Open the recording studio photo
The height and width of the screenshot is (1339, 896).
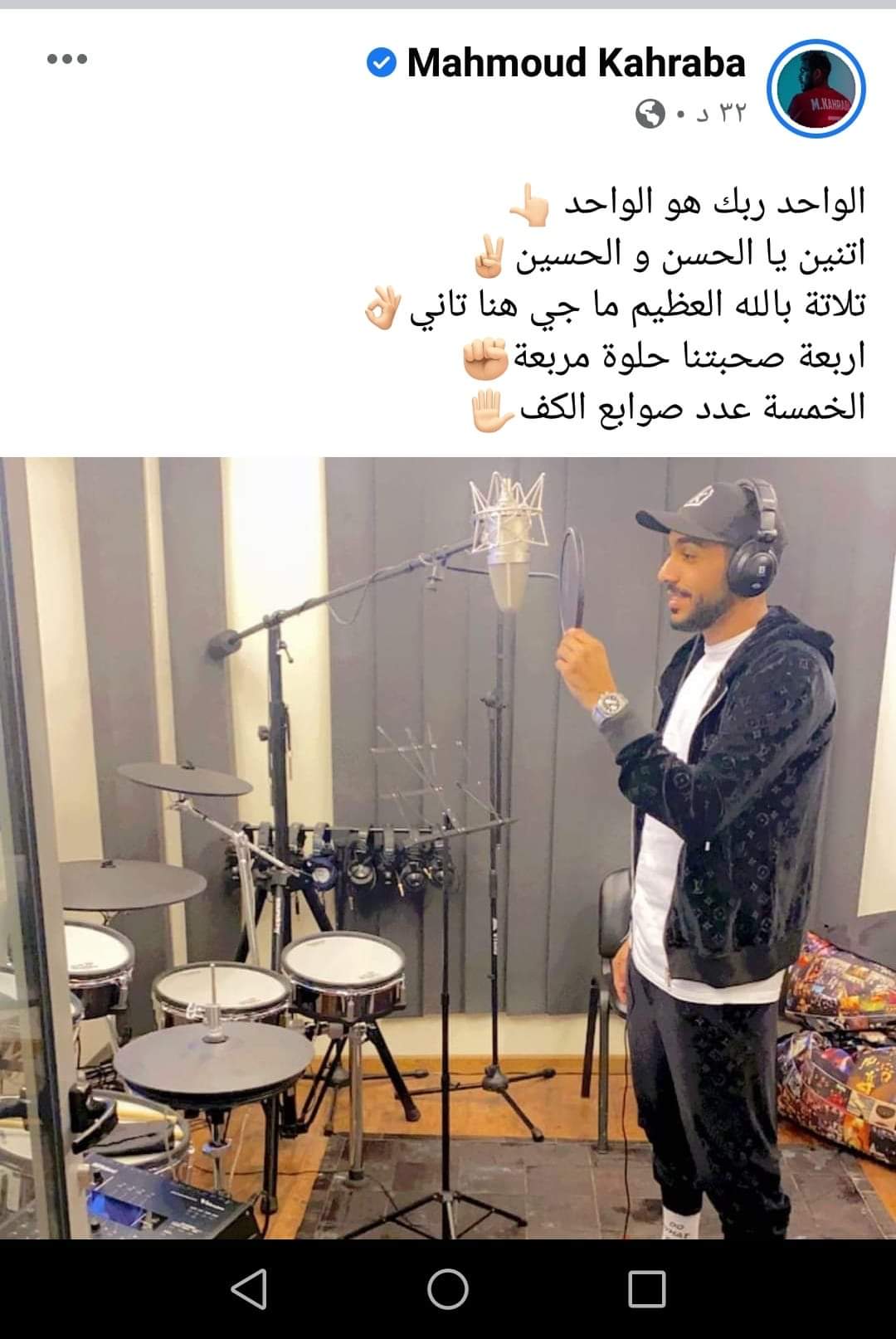[x=448, y=846]
